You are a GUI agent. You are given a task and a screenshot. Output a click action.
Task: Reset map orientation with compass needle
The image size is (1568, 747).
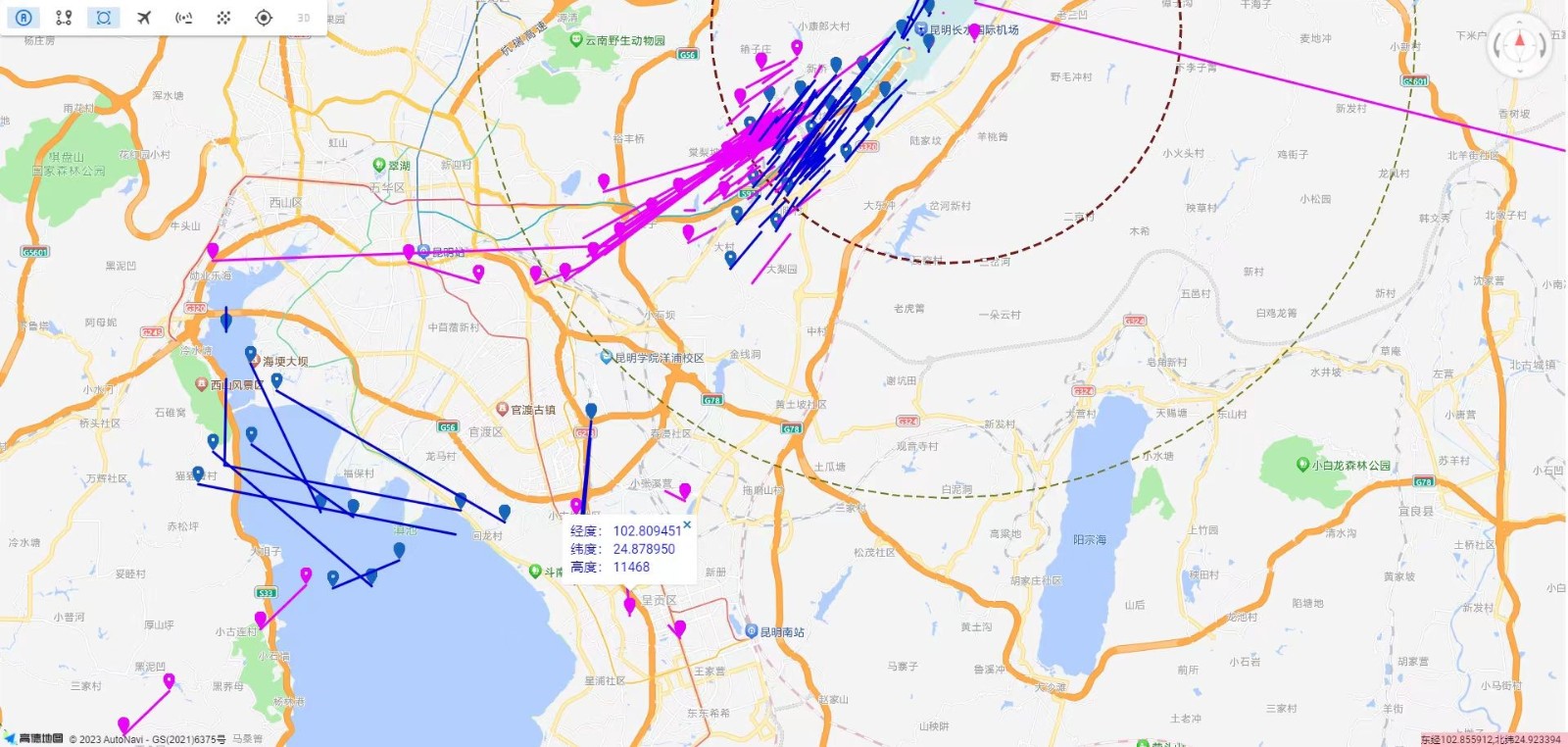1520,42
